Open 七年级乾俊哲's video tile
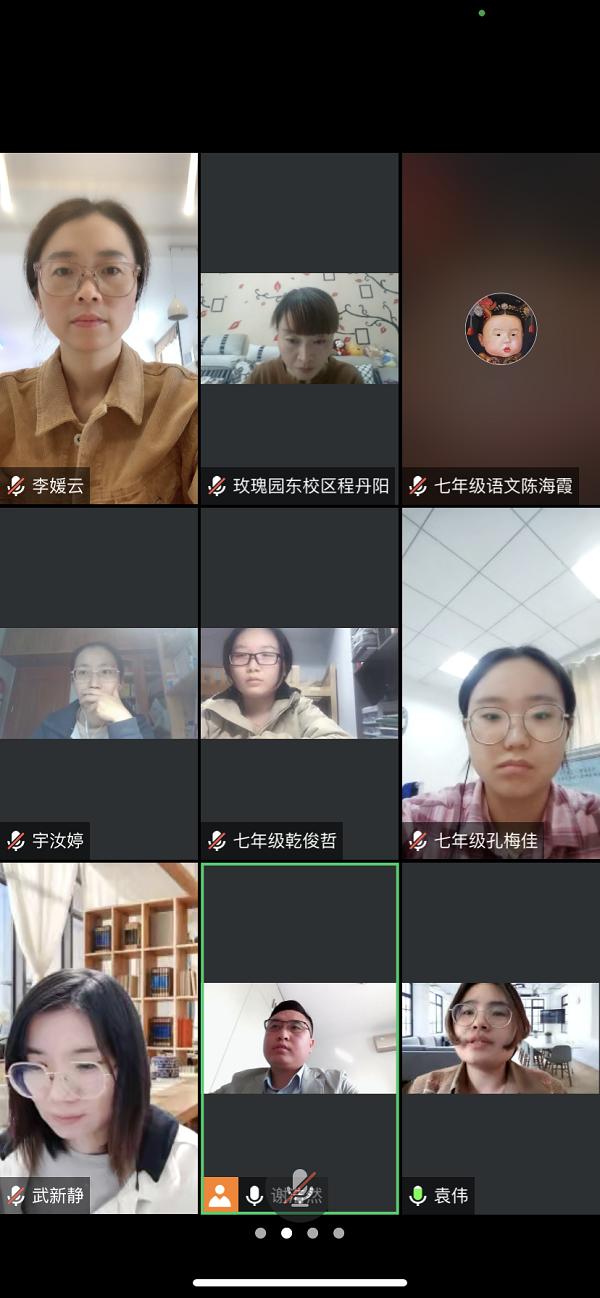 [x=299, y=683]
